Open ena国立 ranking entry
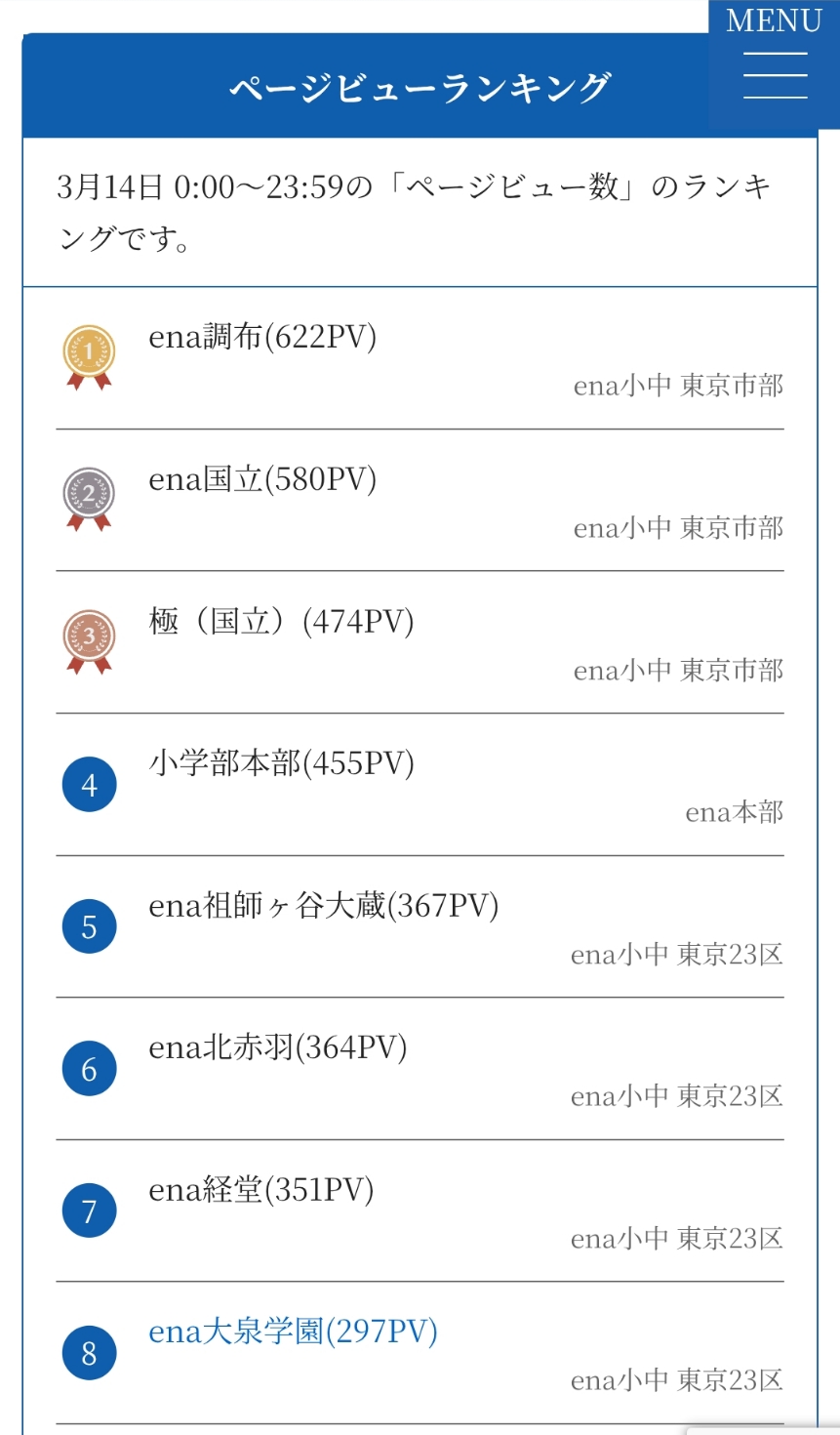 [262, 480]
